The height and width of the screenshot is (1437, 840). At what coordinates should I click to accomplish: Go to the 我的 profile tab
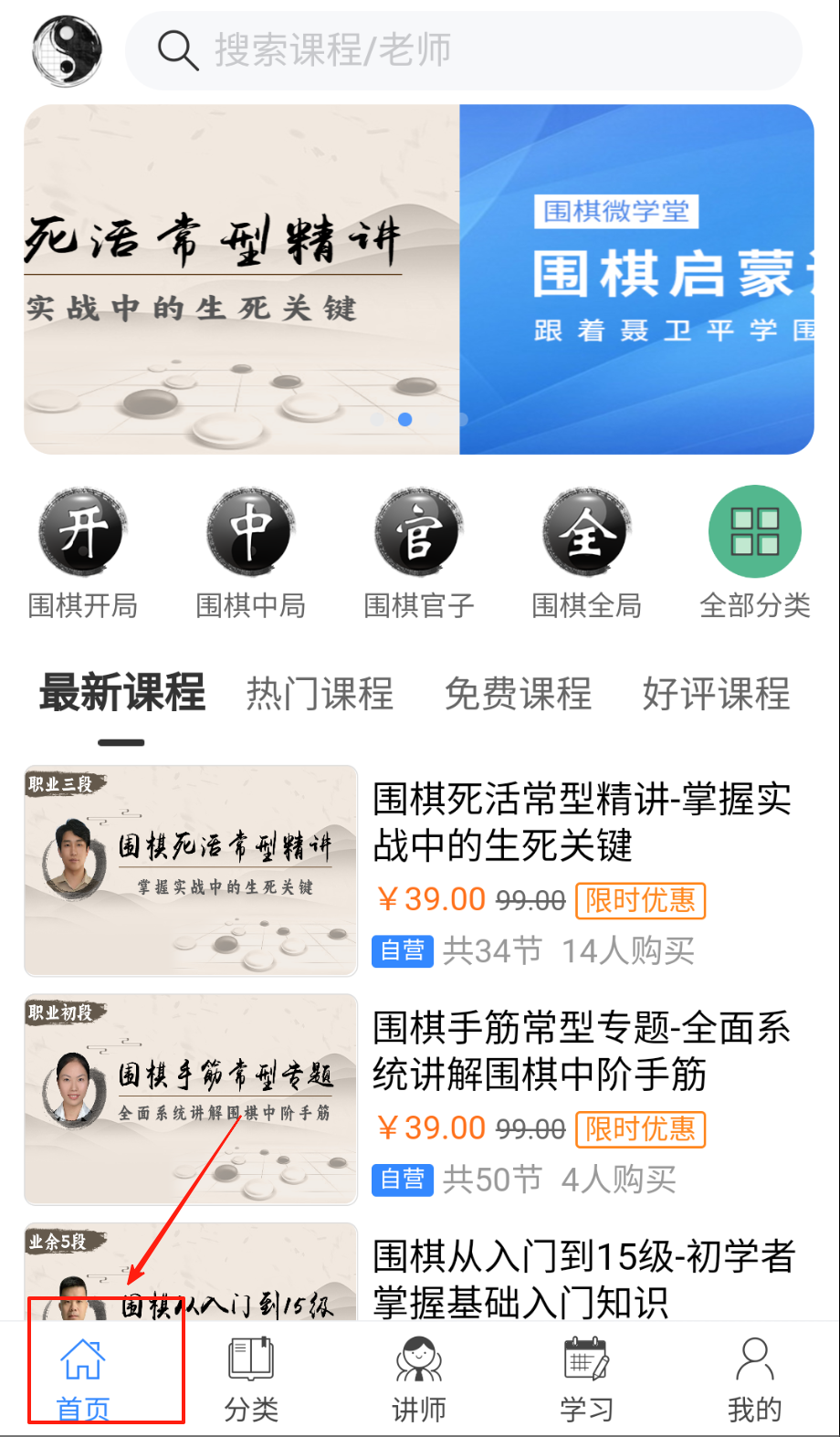tap(754, 1379)
